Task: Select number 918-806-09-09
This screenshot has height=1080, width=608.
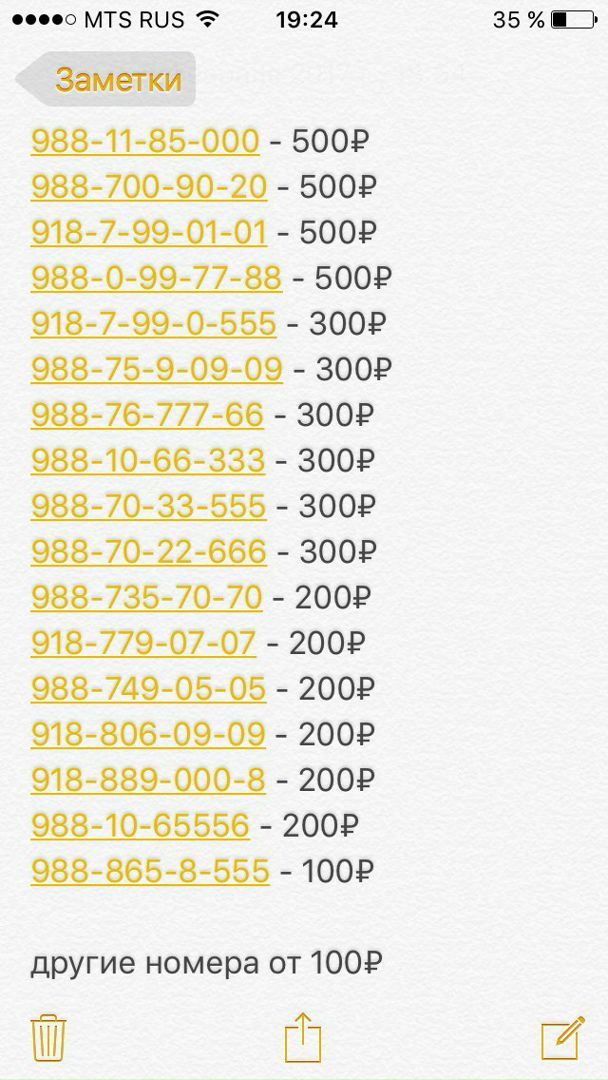Action: 148,735
